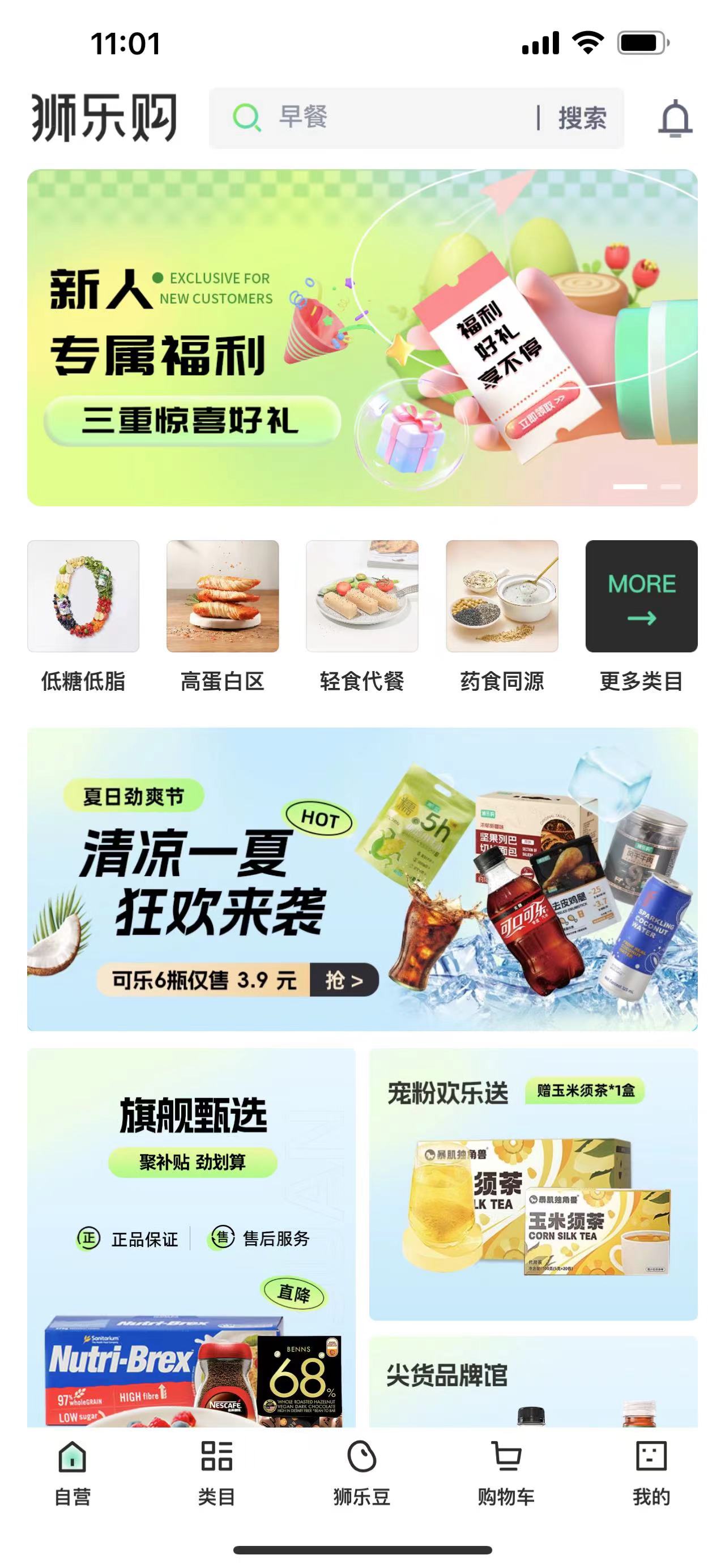This screenshot has width=725, height=1568.
Task: Open the 清凉一夏 狂欢来袭 banner
Action: pos(362,878)
